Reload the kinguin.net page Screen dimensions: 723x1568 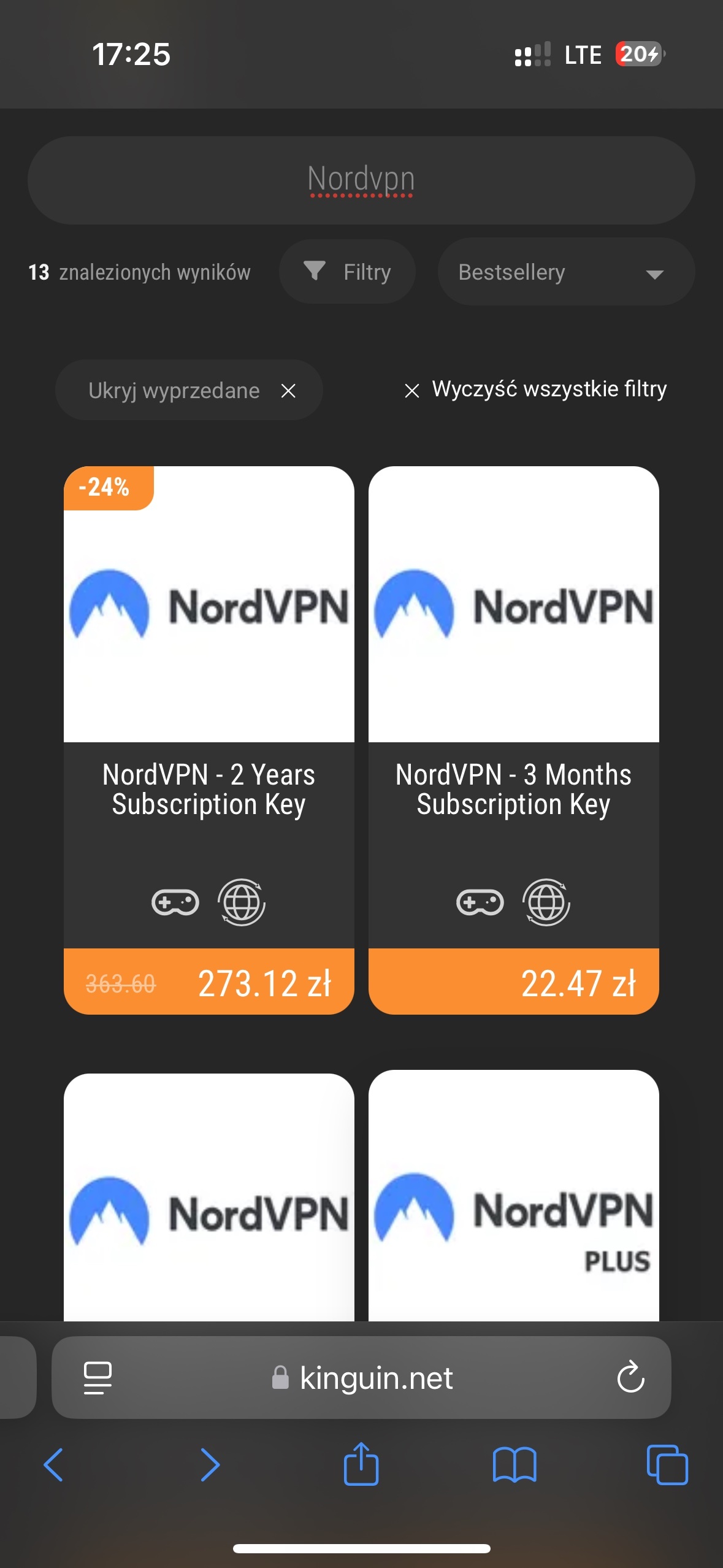coord(630,1378)
